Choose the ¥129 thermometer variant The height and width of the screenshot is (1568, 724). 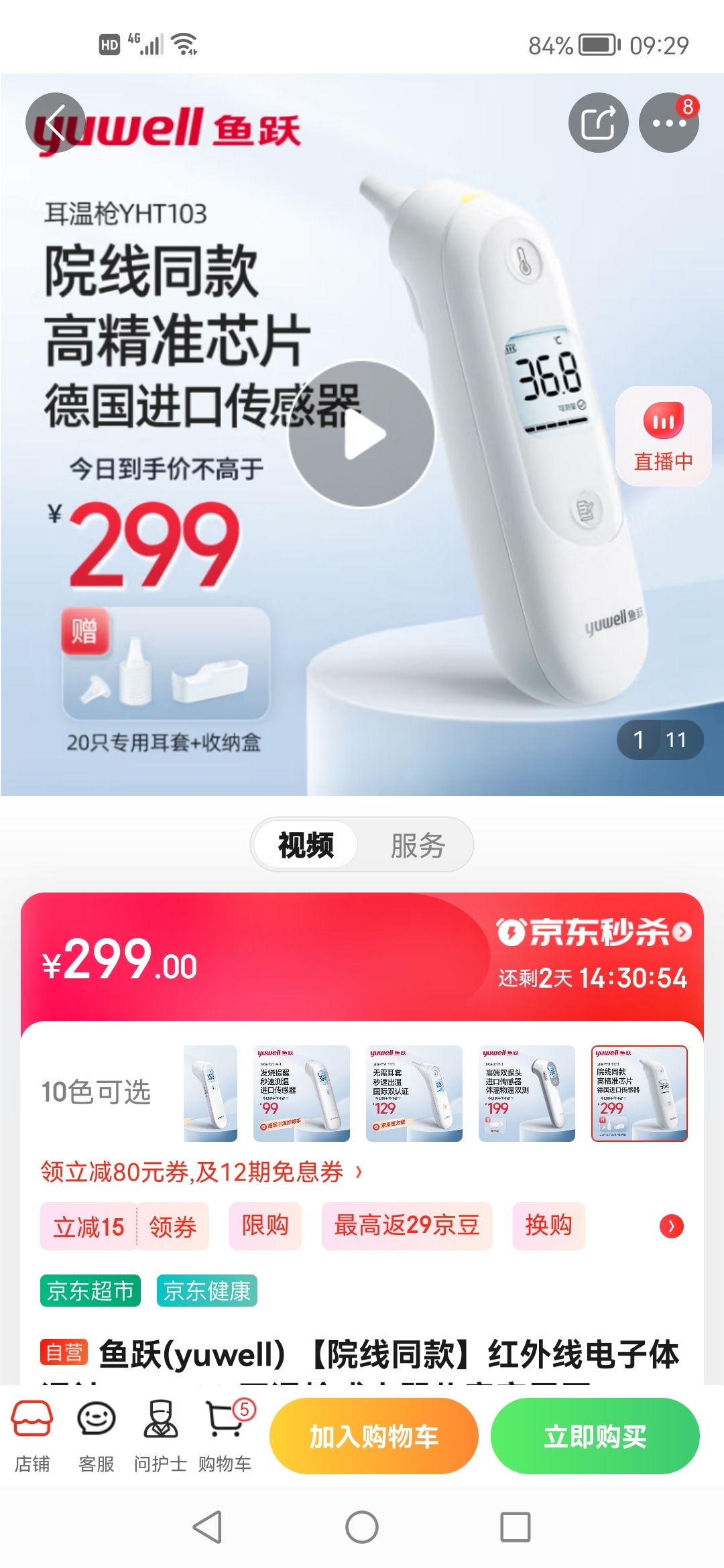(x=414, y=1093)
